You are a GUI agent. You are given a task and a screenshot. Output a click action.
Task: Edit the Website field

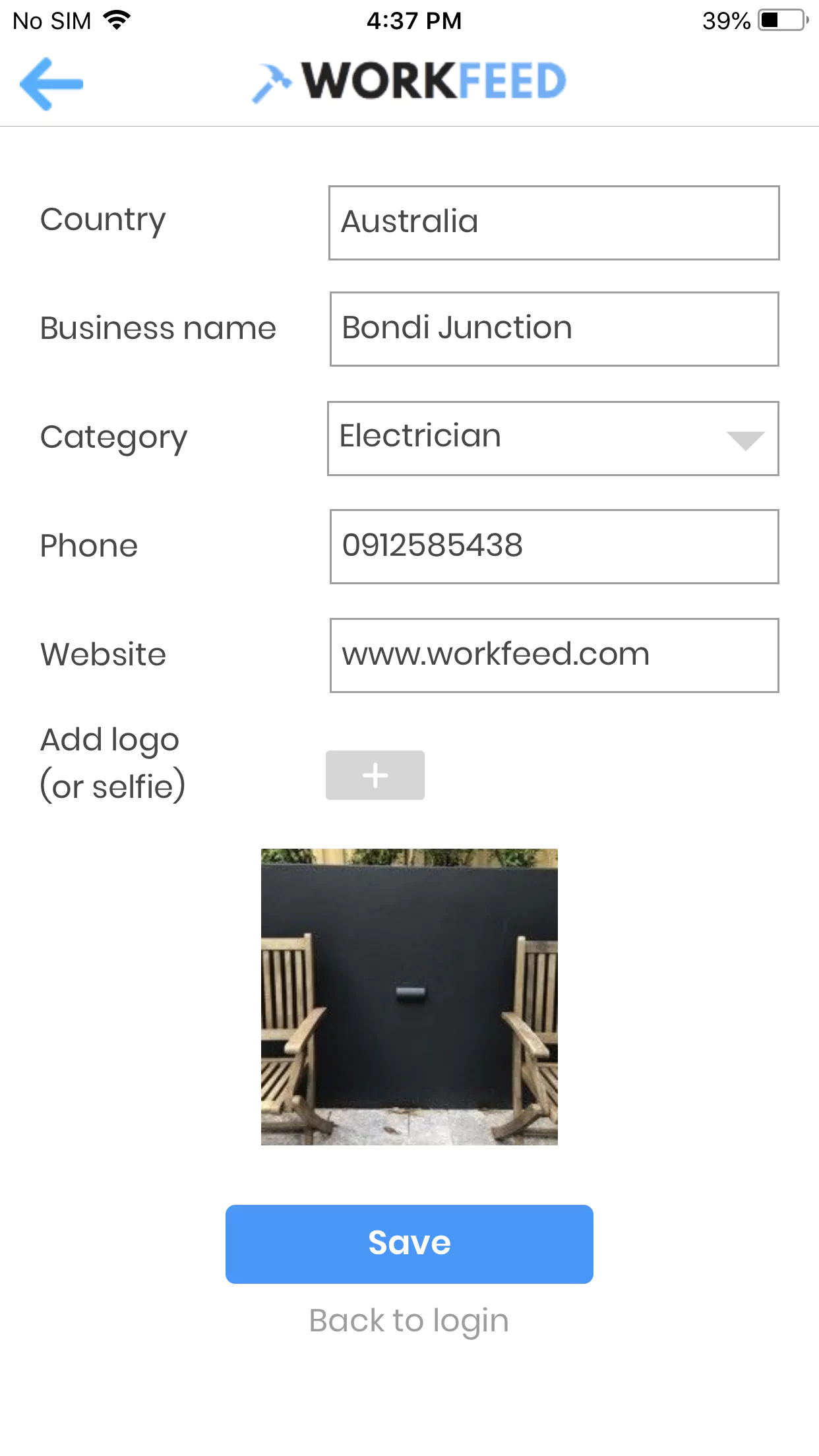click(x=554, y=655)
